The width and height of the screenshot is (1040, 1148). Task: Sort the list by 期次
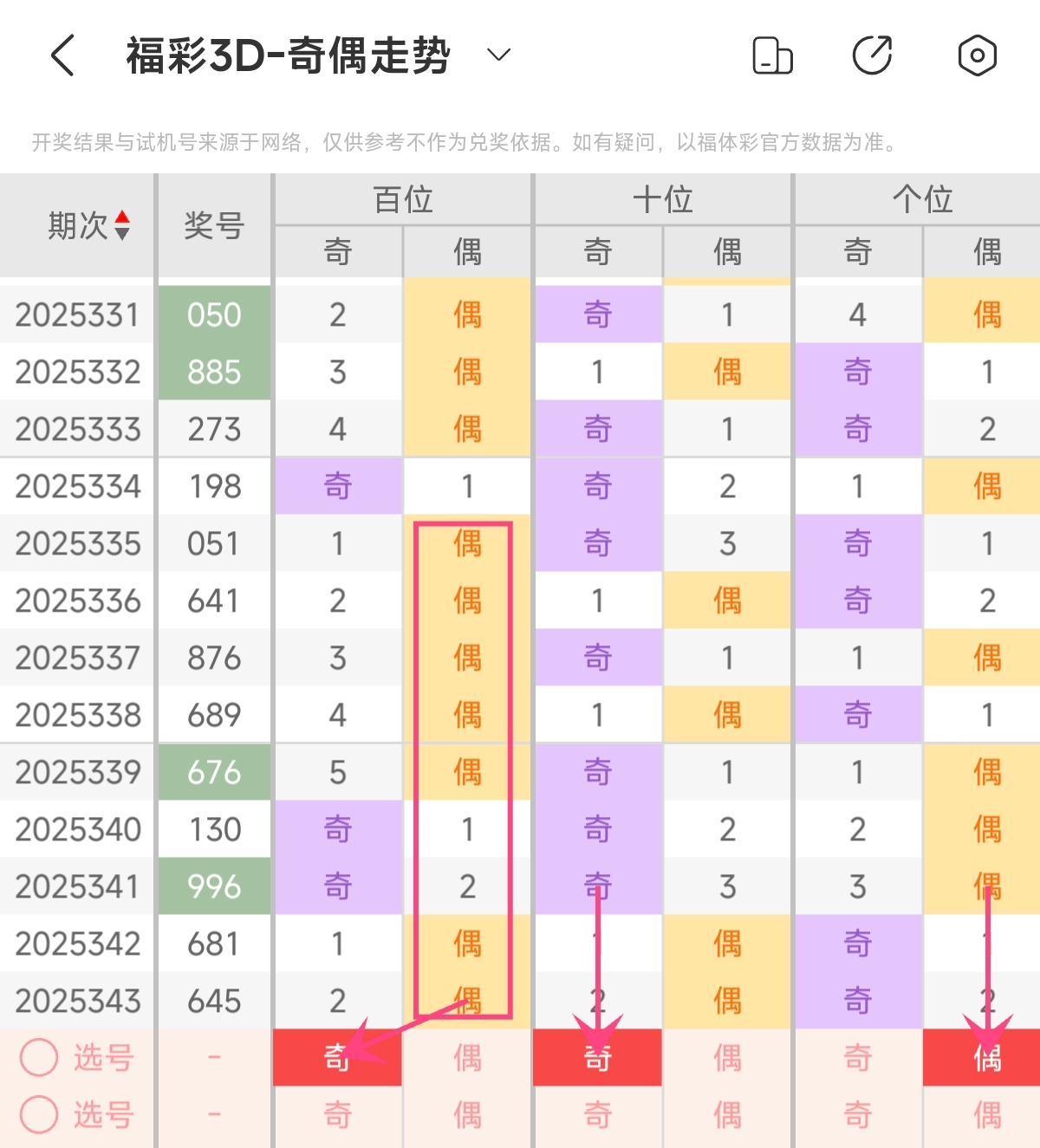click(88, 225)
